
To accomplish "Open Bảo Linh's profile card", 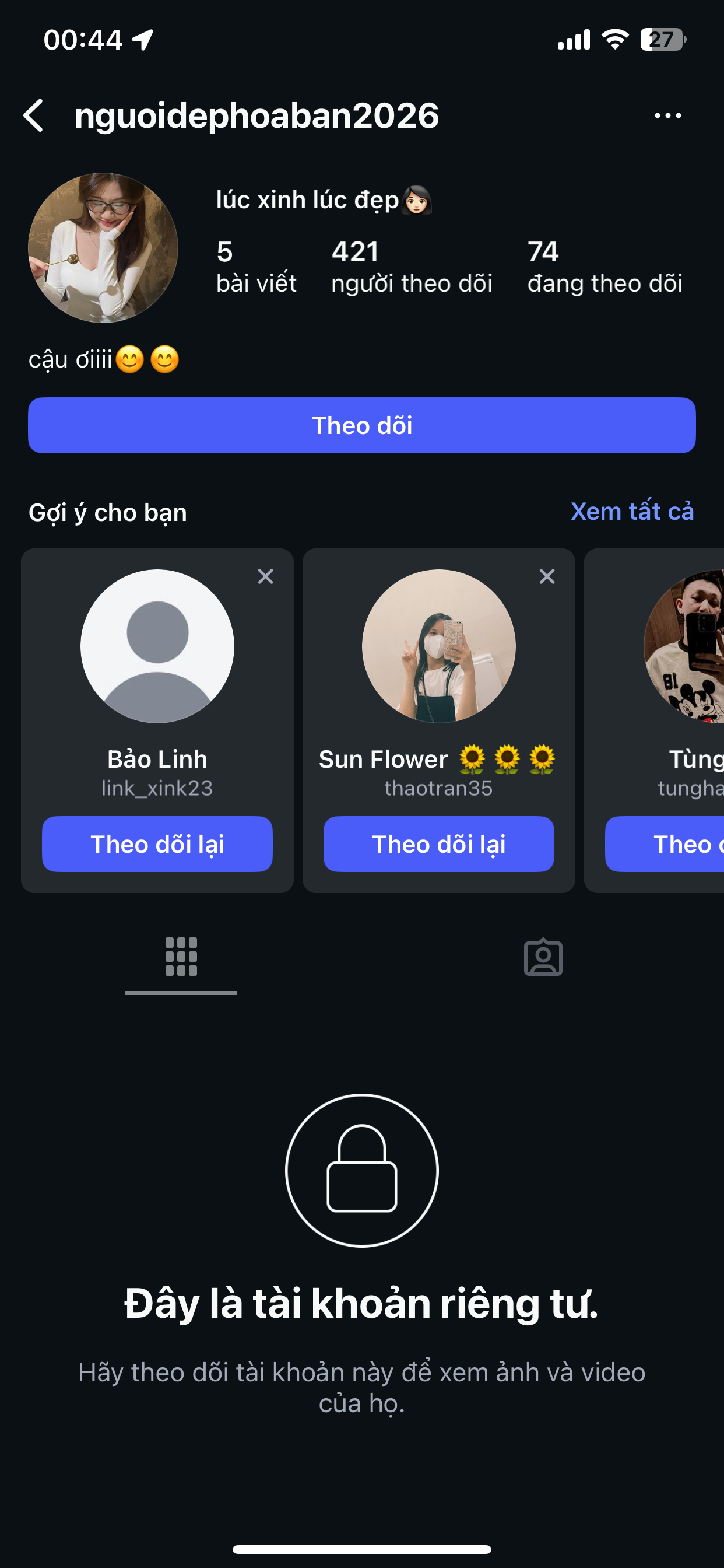I will pyautogui.click(x=157, y=646).
